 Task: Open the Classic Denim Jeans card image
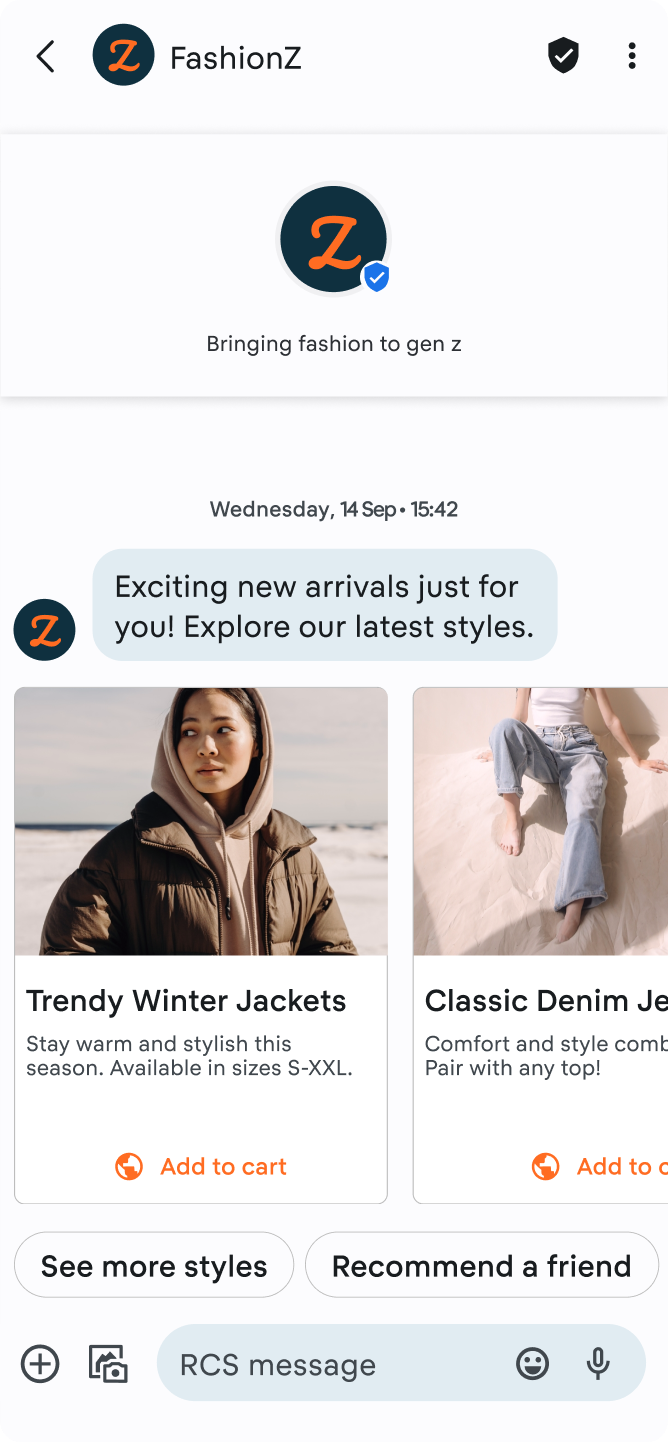540,821
